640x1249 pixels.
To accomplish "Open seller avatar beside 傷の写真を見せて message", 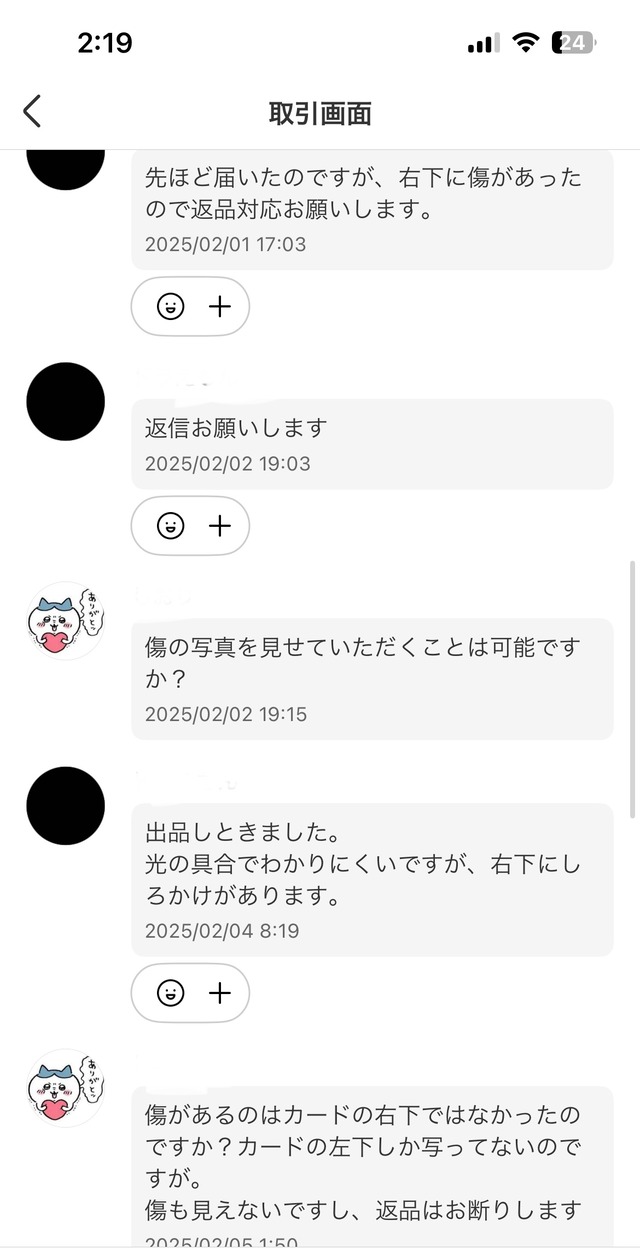I will [65, 620].
